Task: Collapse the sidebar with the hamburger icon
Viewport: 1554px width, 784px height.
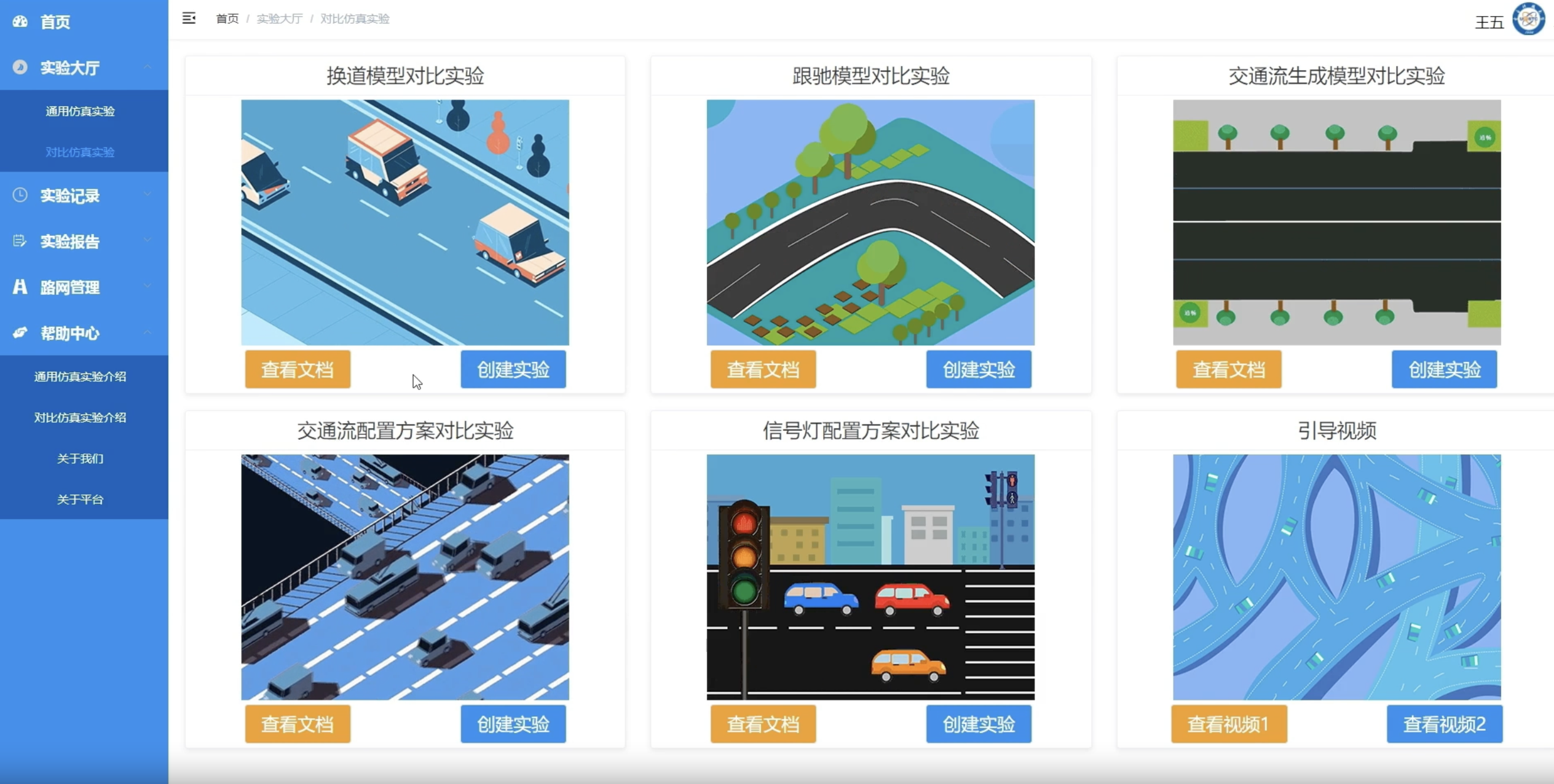Action: pos(189,18)
